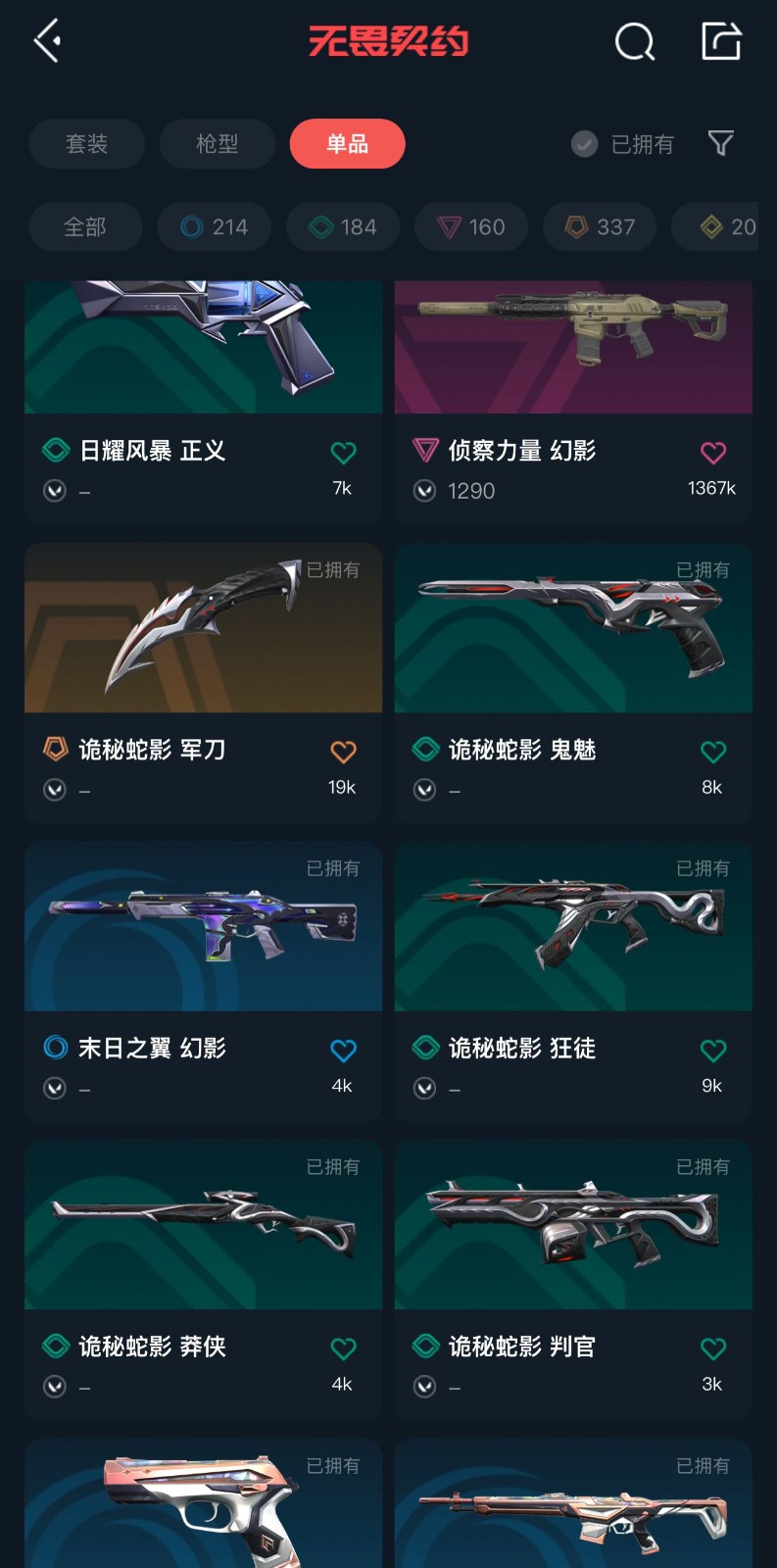777x1568 pixels.
Task: Filter by the blue tier chip 214
Action: click(215, 227)
